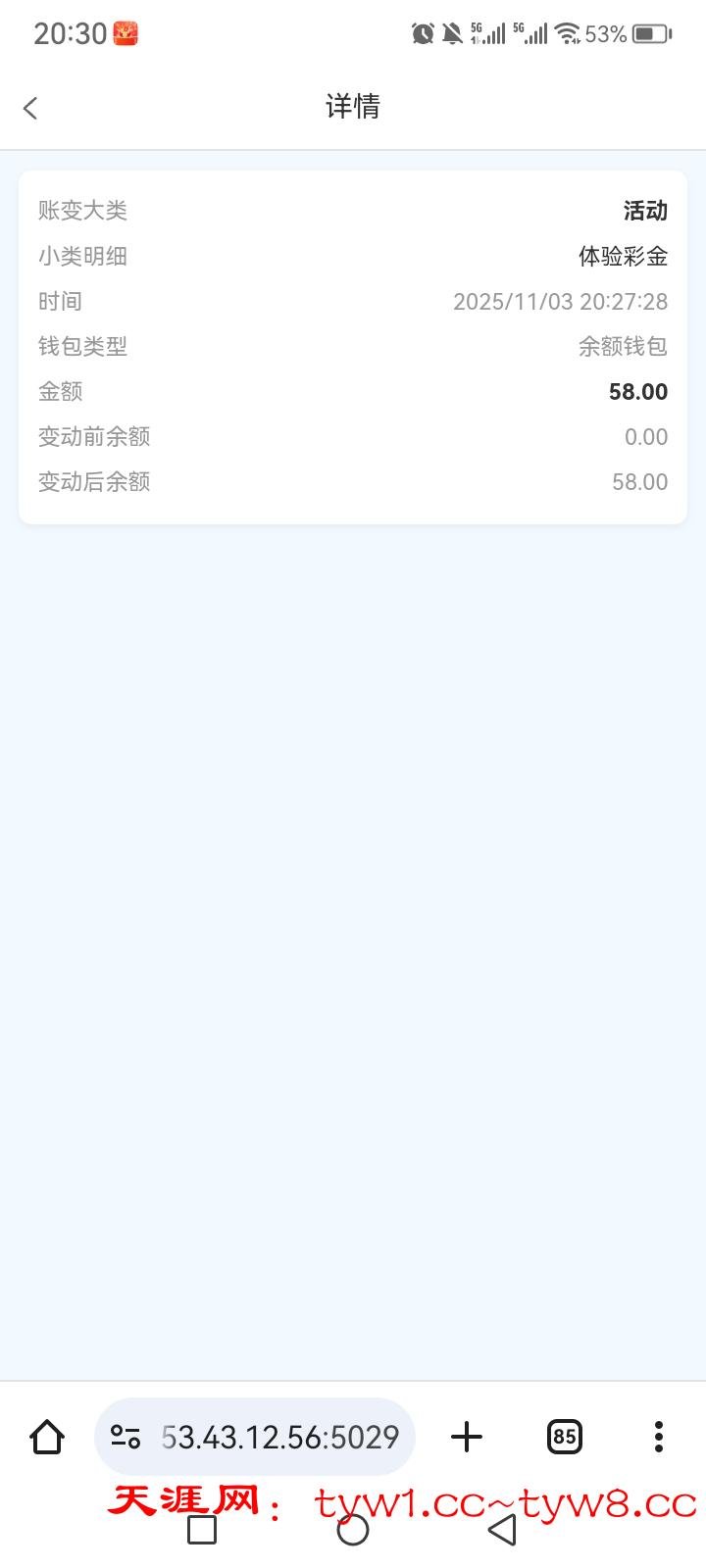This screenshot has height=1568, width=706.
Task: View the 85 open tabs
Action: 564,1437
